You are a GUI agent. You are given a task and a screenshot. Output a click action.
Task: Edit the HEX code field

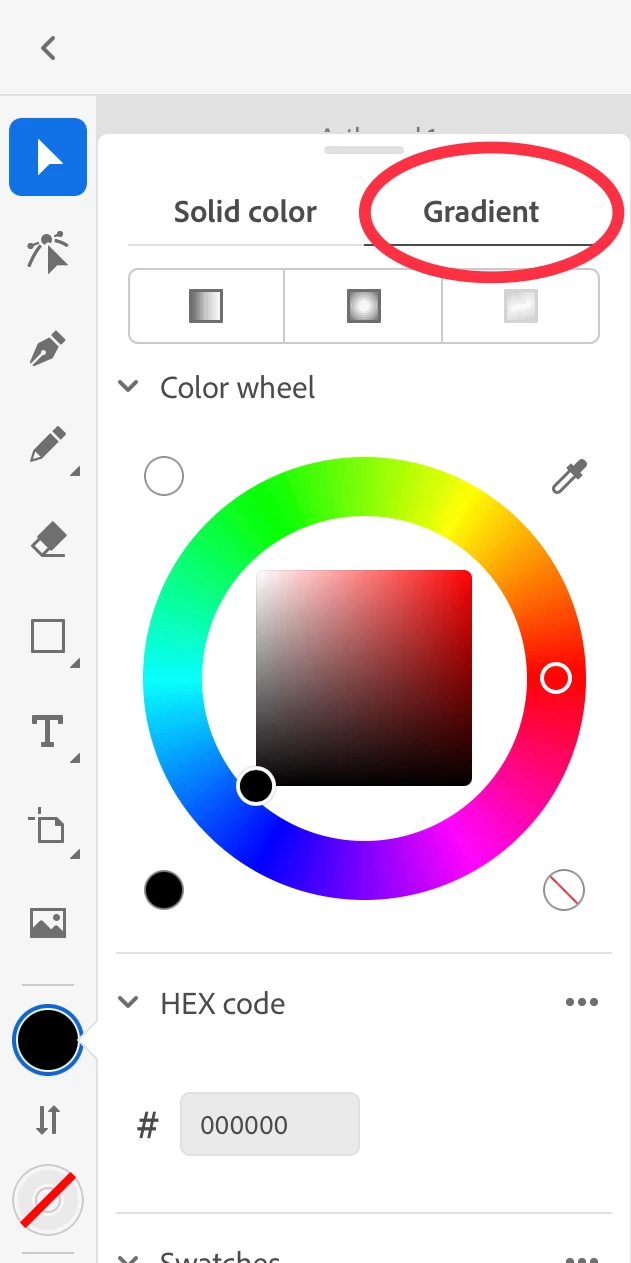tap(269, 1125)
